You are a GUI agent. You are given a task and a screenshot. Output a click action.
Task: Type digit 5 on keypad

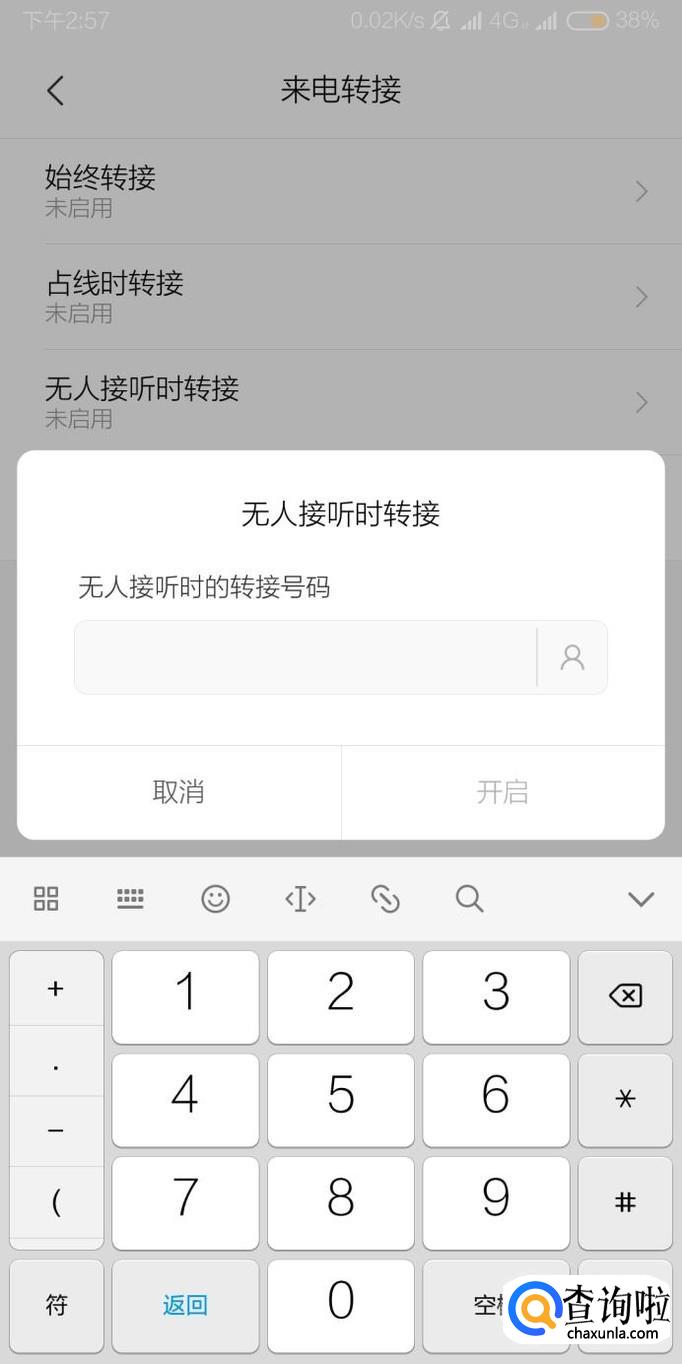coord(340,1098)
